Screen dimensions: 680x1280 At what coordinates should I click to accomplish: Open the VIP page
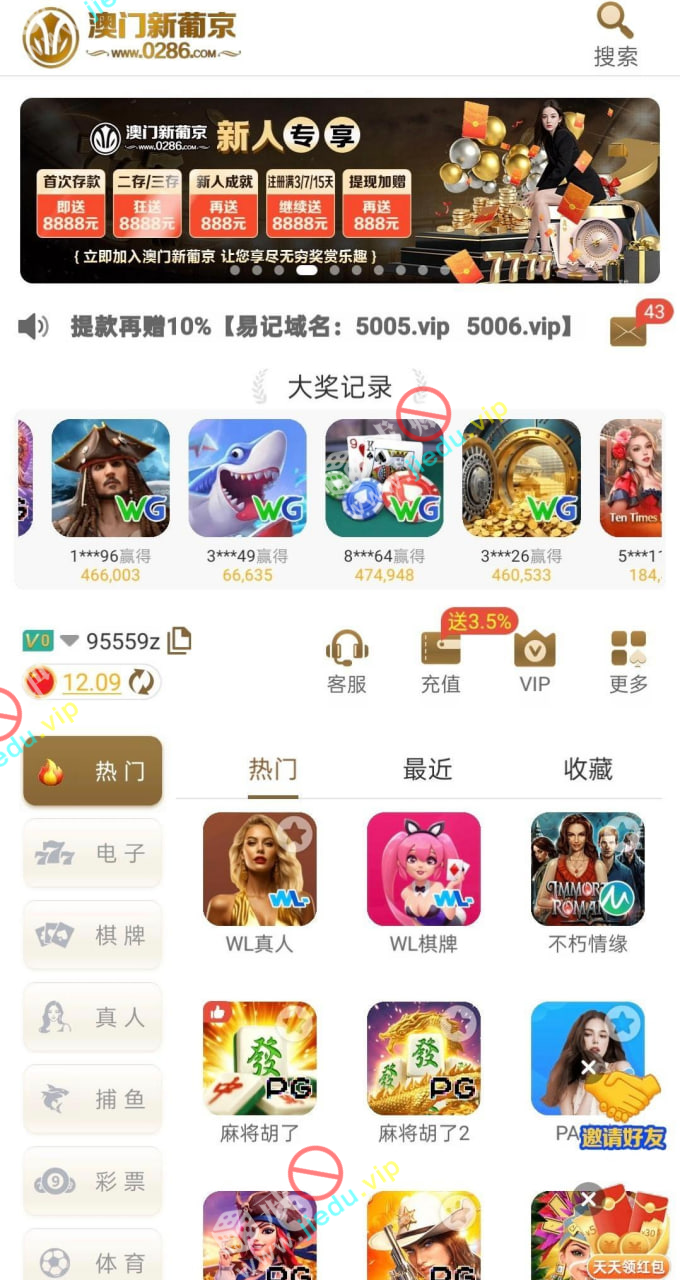(x=535, y=662)
